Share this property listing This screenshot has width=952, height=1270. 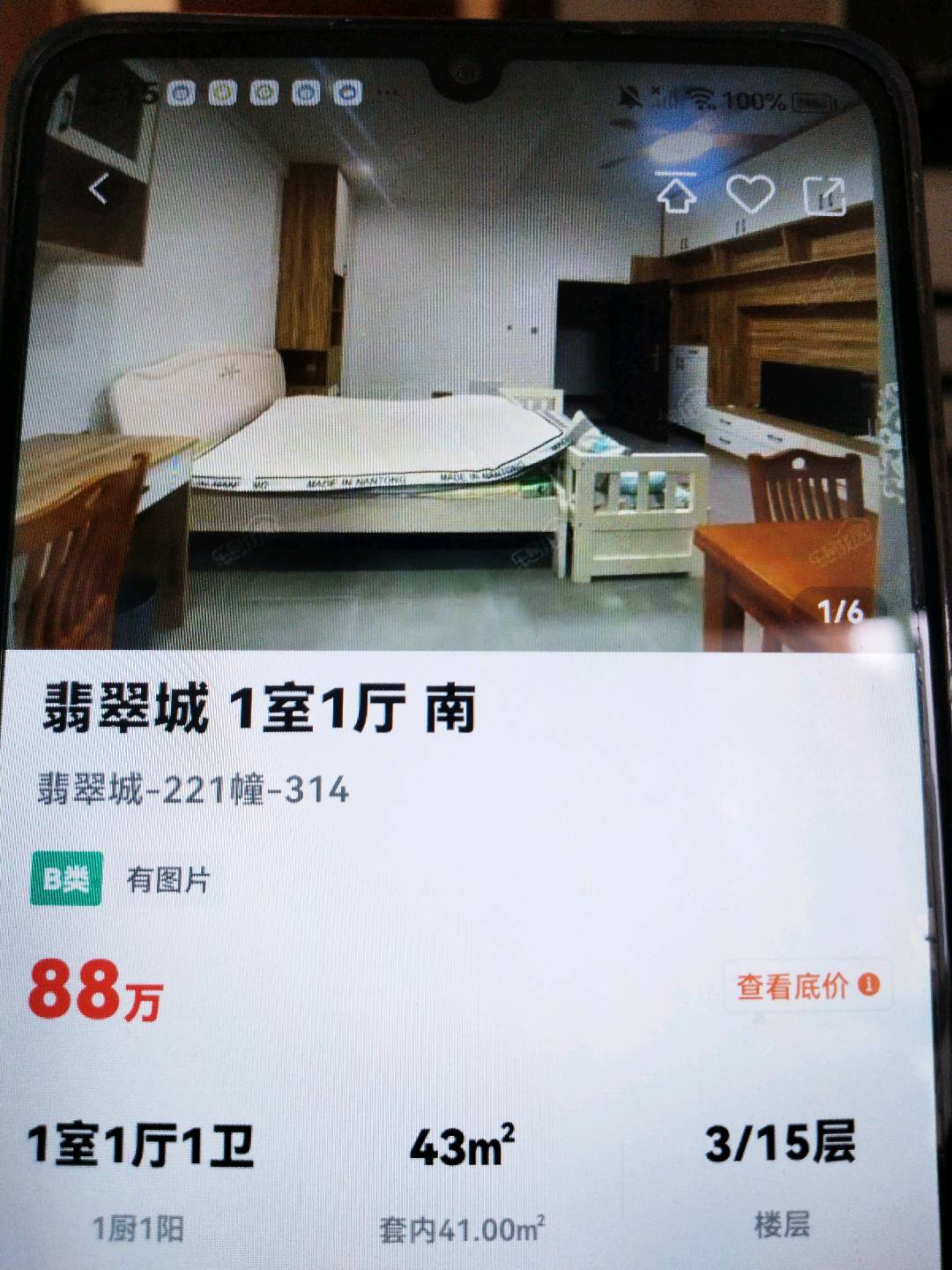tap(824, 196)
